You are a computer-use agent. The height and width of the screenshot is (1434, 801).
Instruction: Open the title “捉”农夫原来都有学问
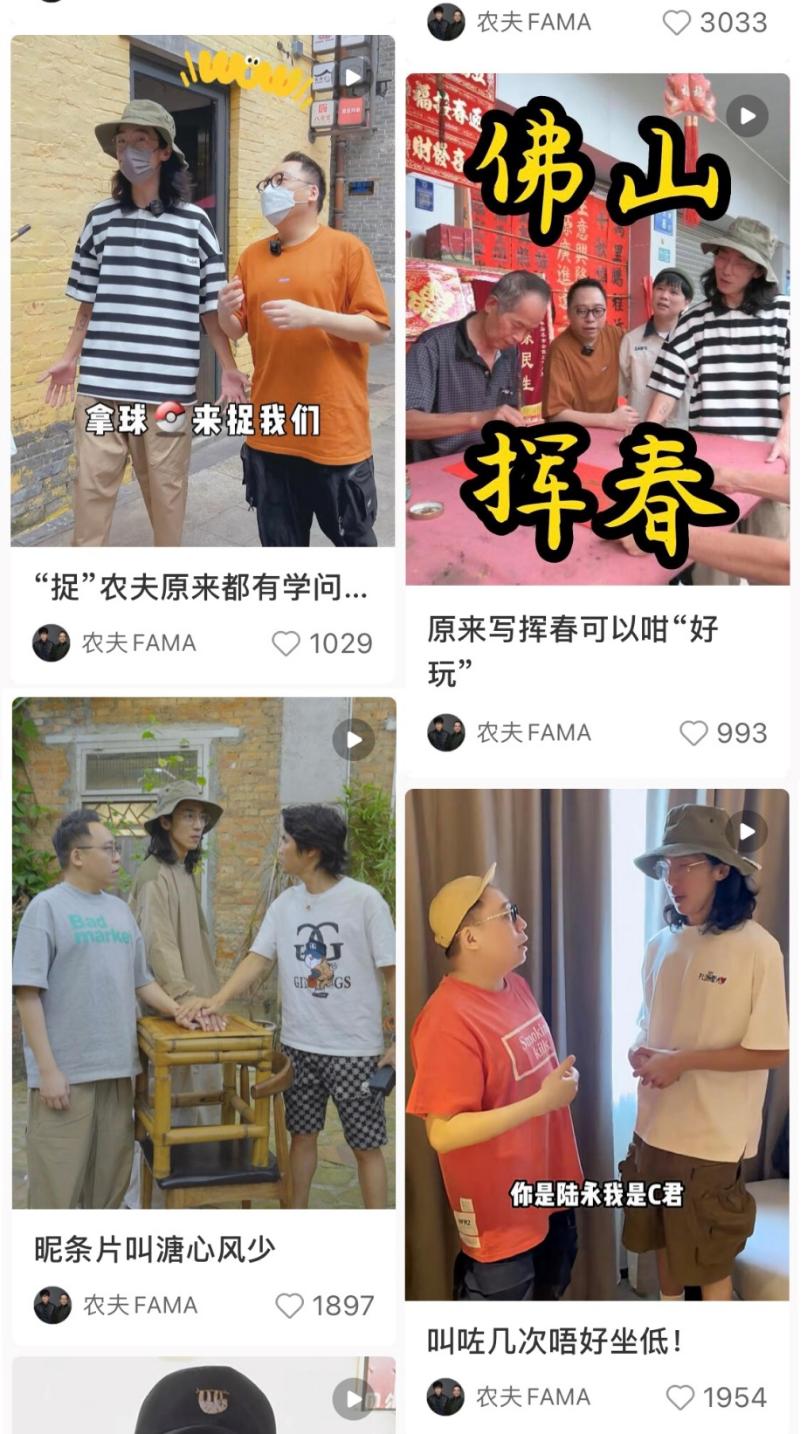201,589
